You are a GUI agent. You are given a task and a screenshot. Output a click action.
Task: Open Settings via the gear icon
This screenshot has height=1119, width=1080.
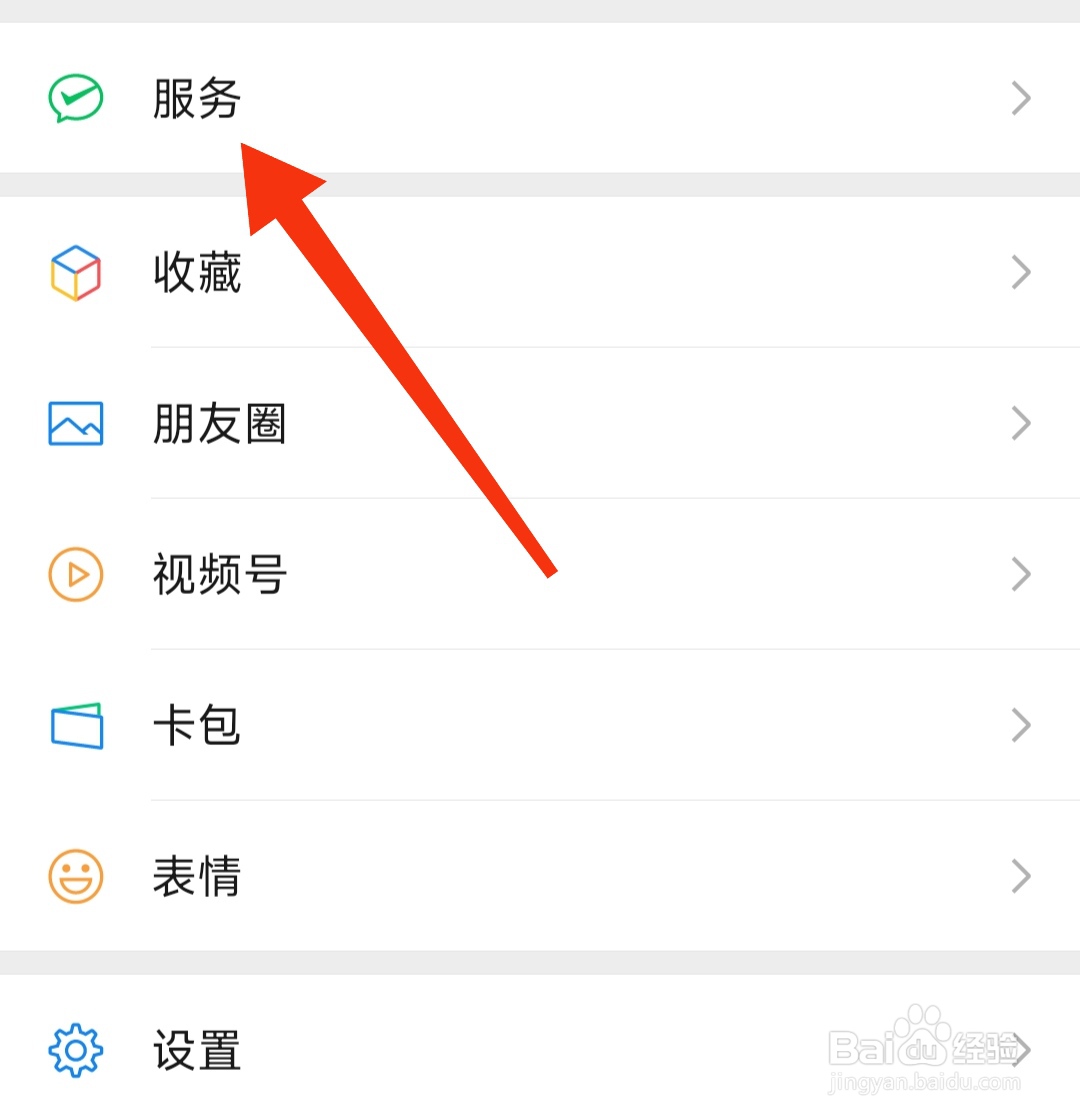77,1051
